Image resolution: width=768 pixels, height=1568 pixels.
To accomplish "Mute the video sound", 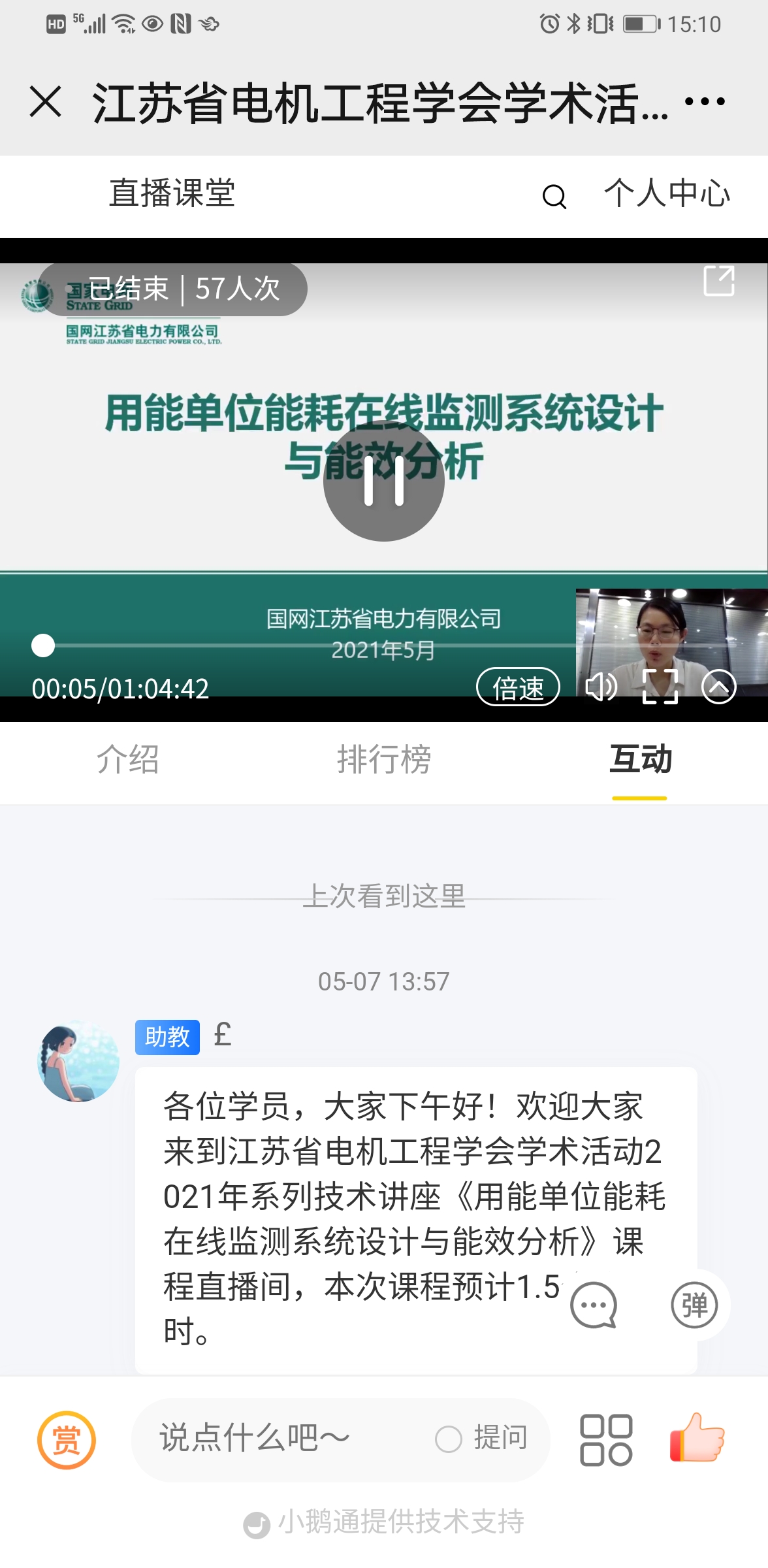I will [x=600, y=687].
